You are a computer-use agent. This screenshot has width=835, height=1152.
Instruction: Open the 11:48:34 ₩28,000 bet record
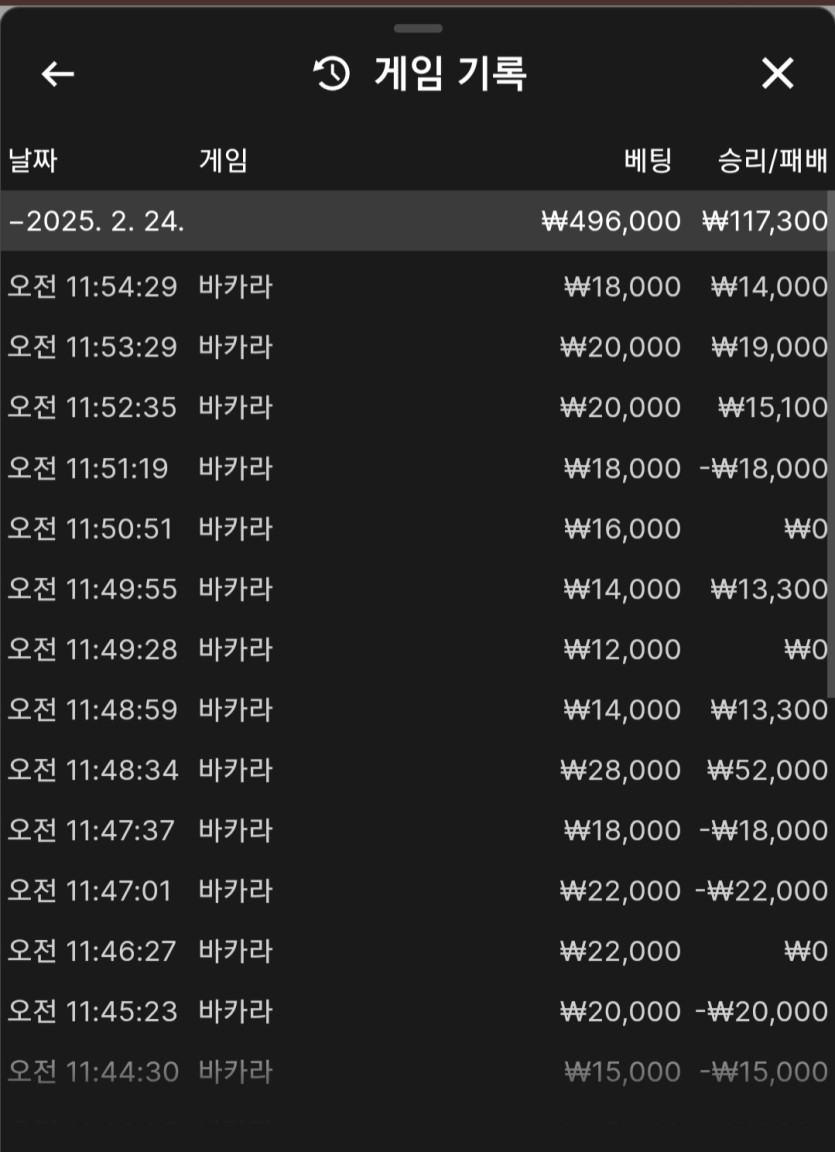click(x=416, y=771)
